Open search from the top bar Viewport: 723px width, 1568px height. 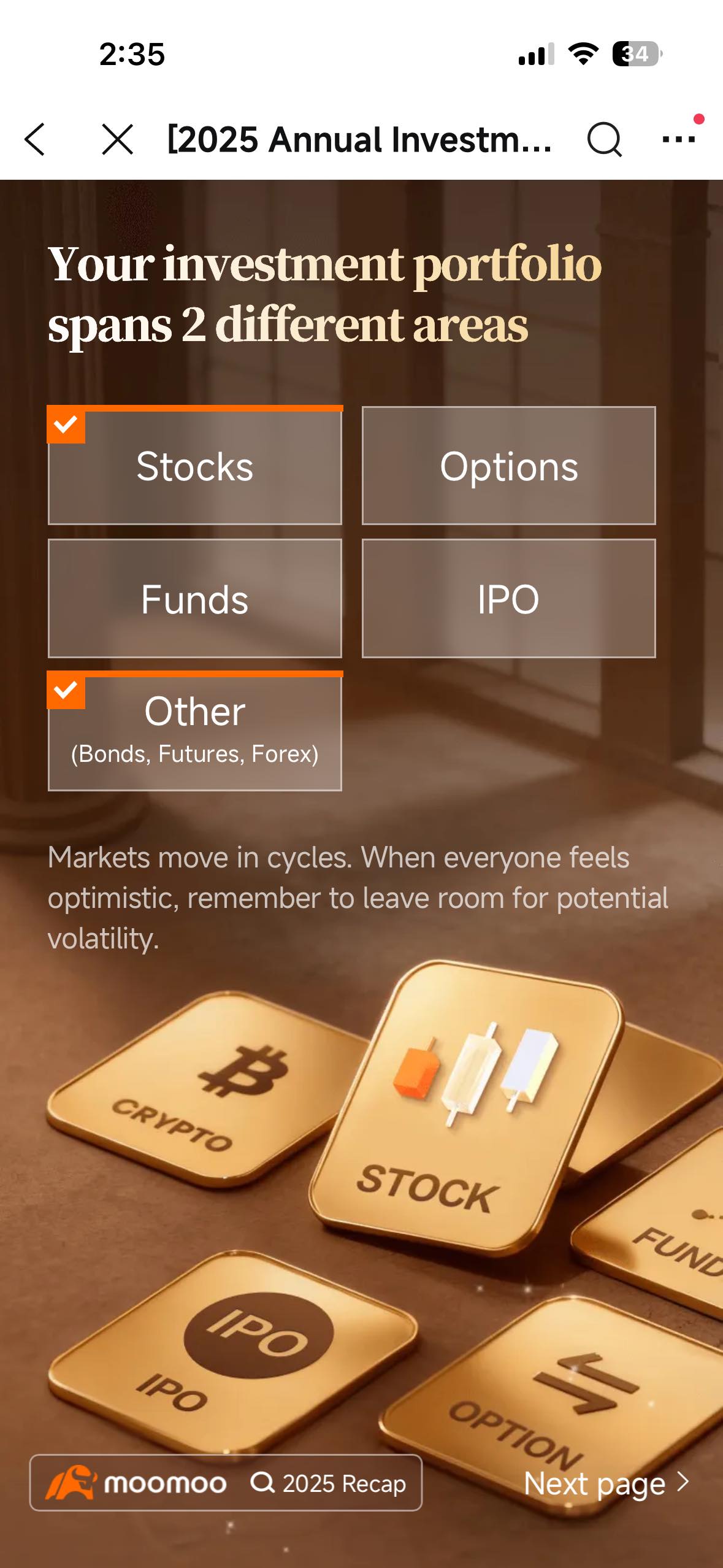[x=605, y=140]
